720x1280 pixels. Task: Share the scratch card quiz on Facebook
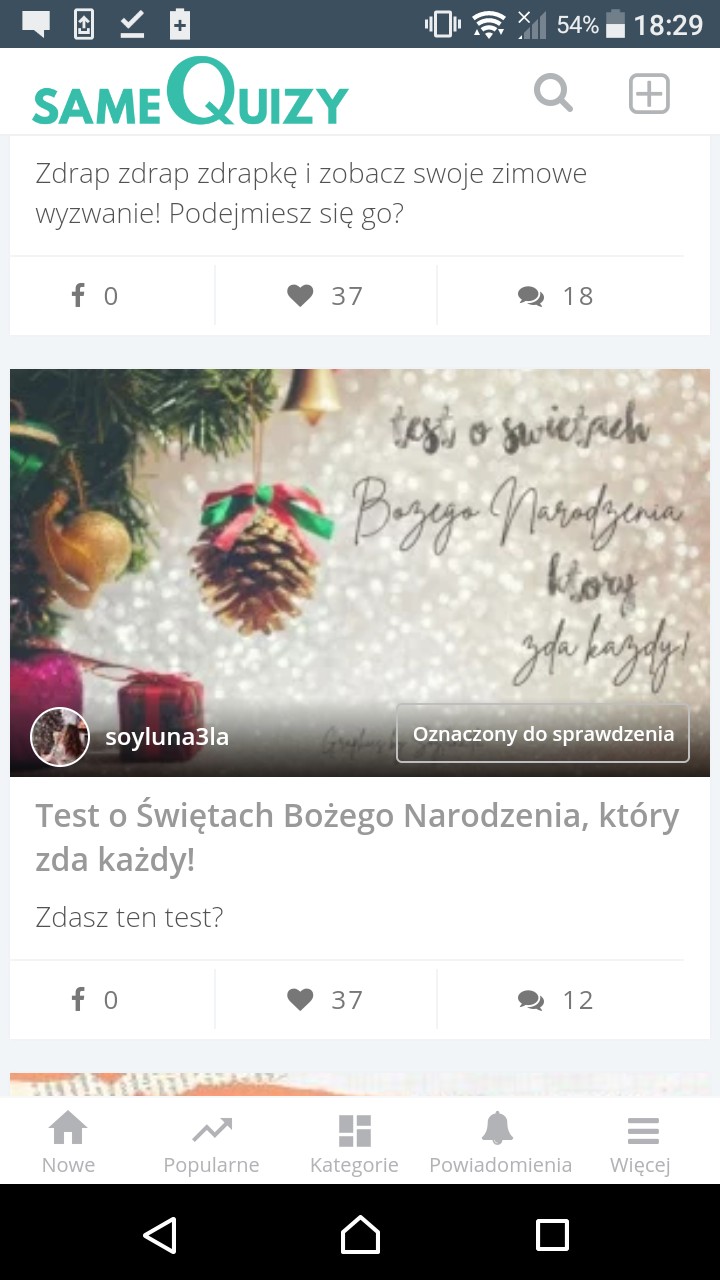point(94,296)
